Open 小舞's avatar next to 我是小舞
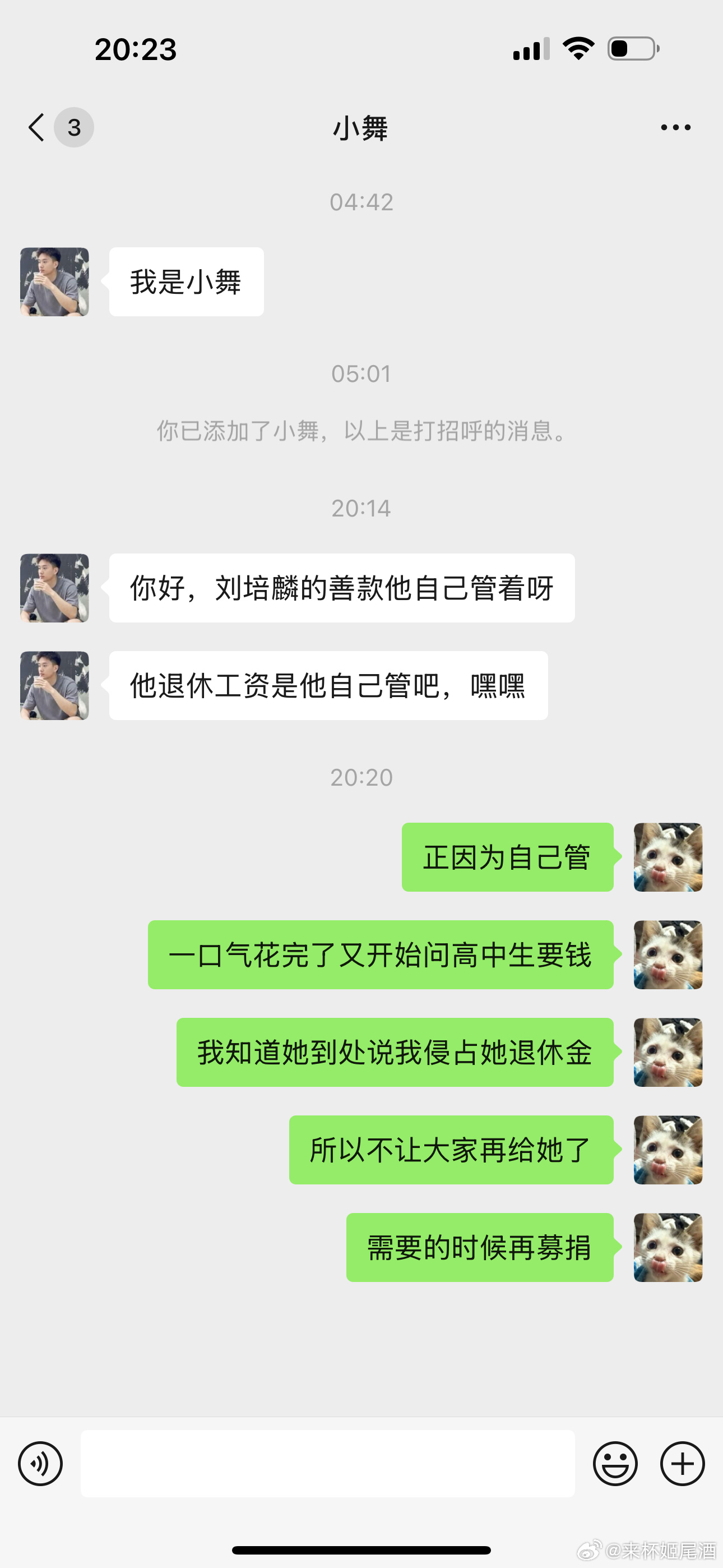The height and width of the screenshot is (1568, 723). click(x=55, y=282)
